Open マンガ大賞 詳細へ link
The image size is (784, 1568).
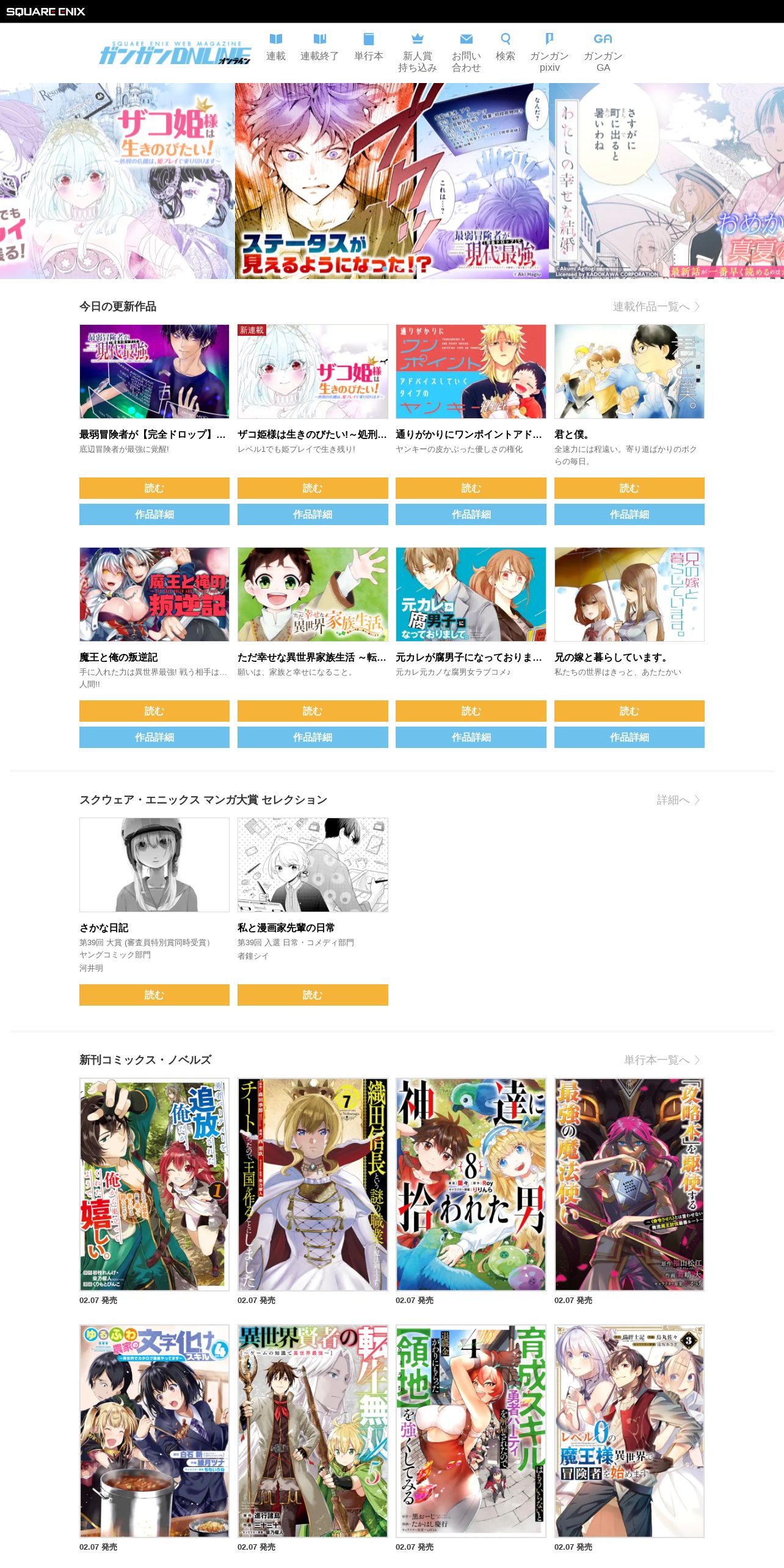(x=678, y=800)
